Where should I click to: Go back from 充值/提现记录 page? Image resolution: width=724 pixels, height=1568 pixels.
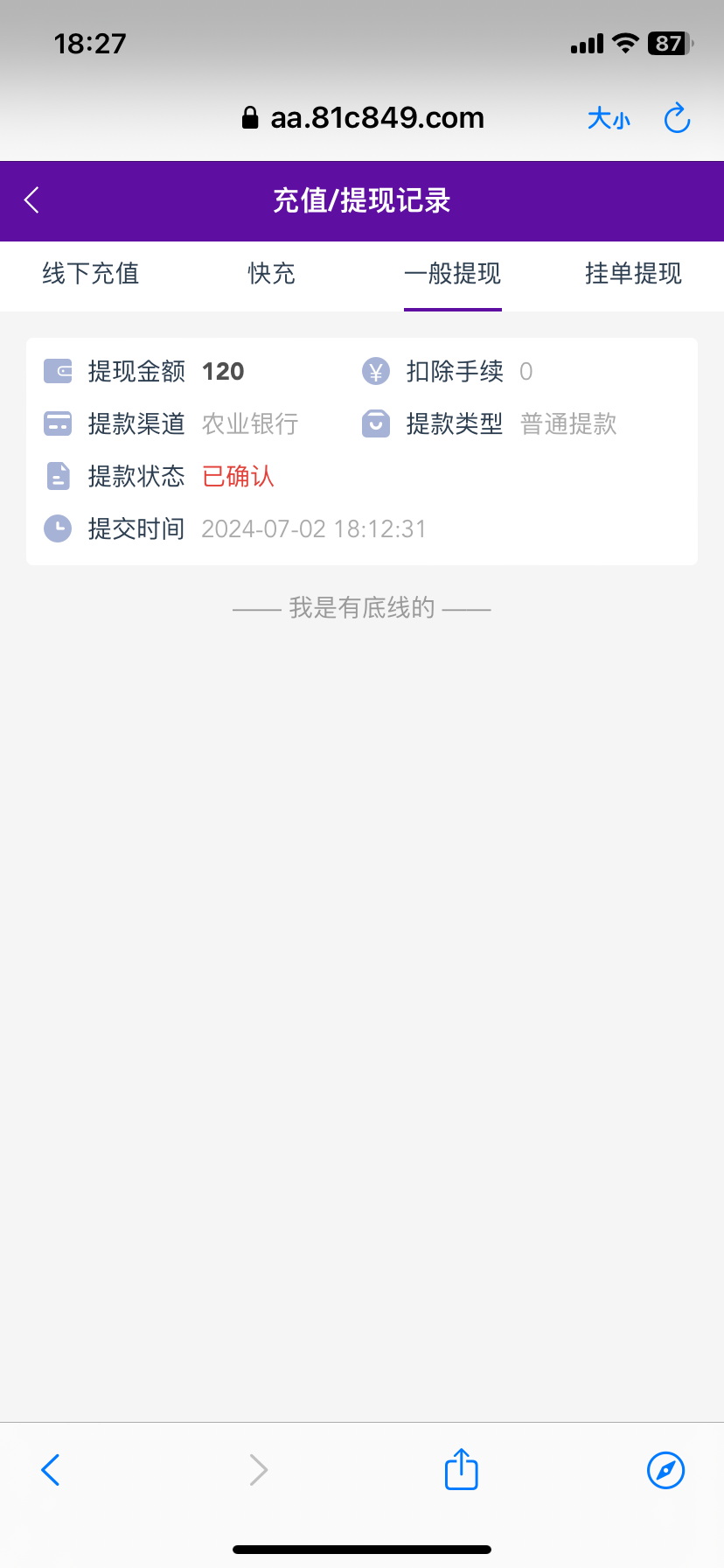[32, 200]
